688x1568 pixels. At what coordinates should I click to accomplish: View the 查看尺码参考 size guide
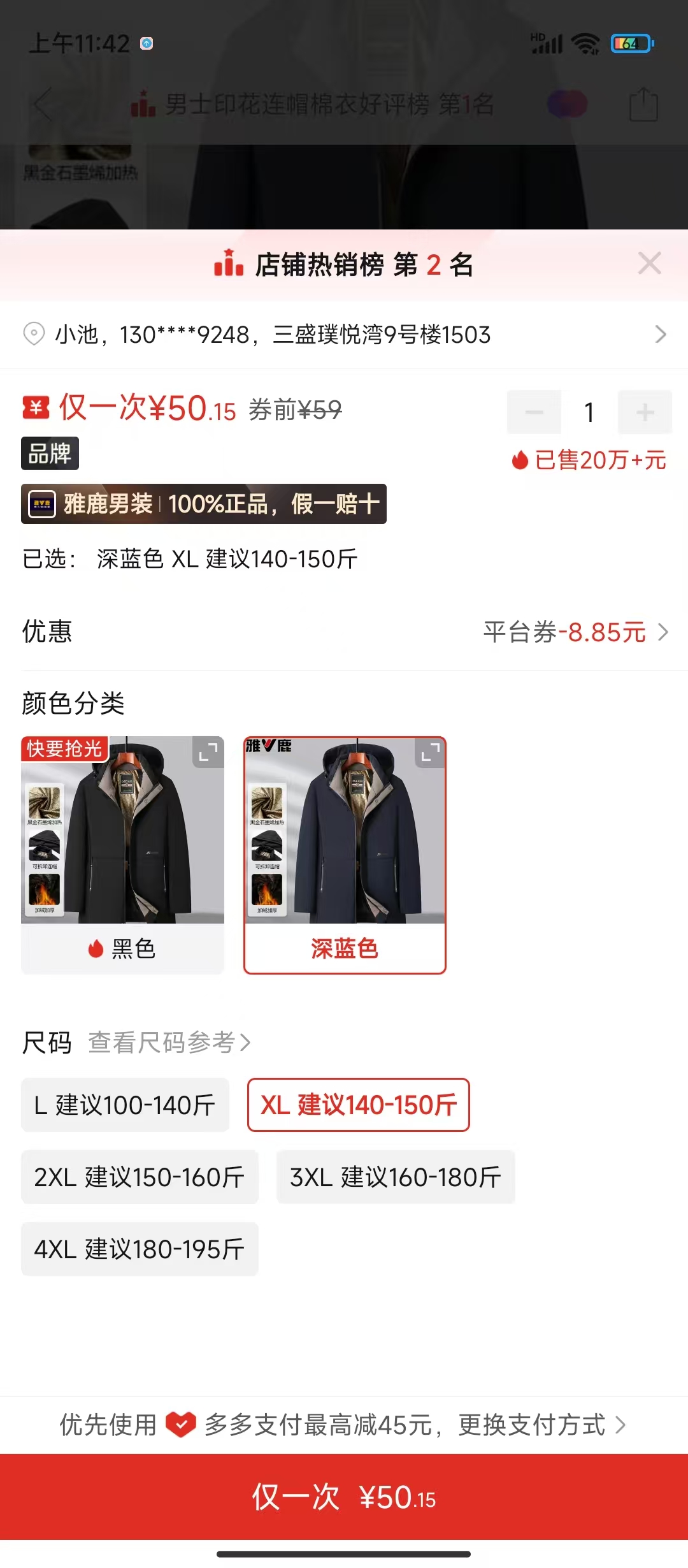click(x=169, y=1043)
